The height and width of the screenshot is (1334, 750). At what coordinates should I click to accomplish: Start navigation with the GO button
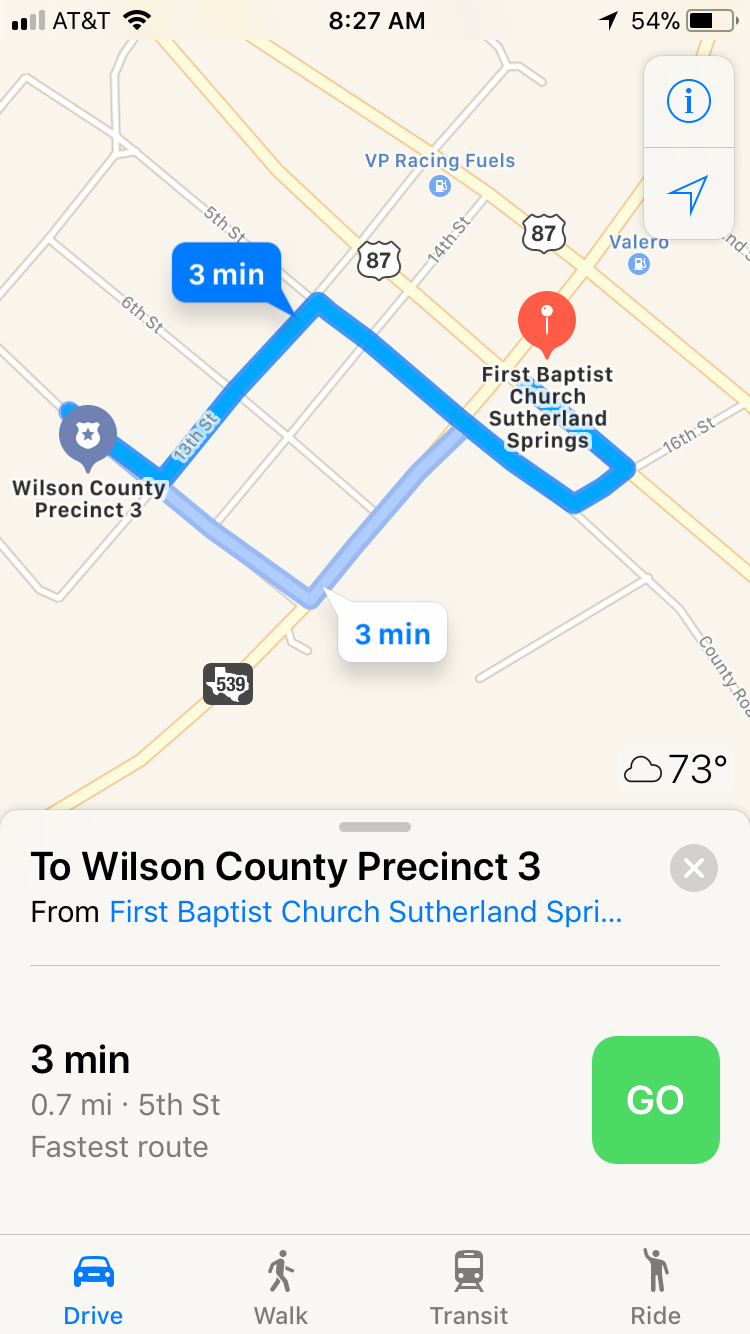point(655,1100)
